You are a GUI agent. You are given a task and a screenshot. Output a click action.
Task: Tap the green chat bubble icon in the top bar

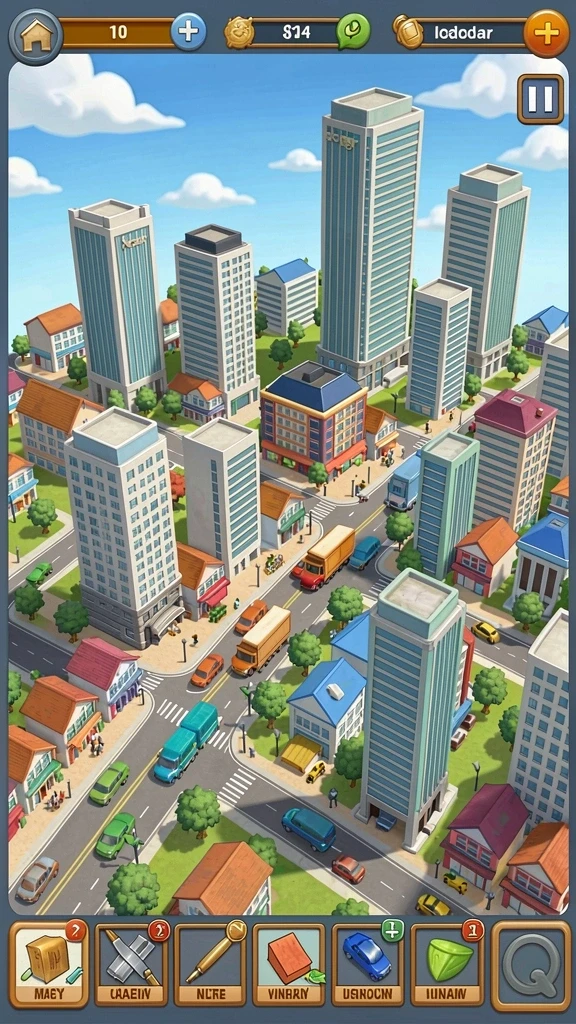coord(353,31)
